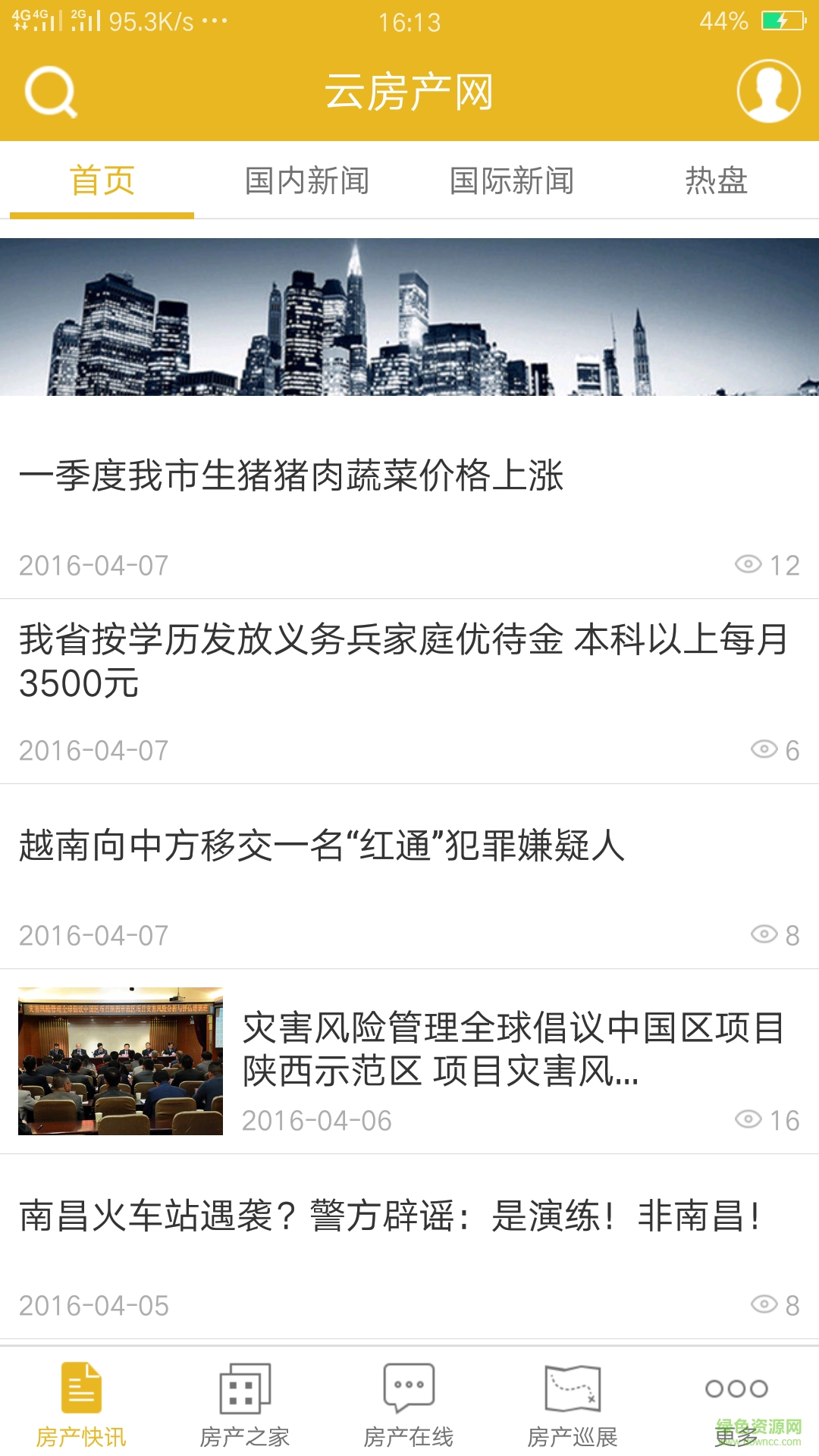Tap 更多 in the bottom bar

tap(736, 1404)
